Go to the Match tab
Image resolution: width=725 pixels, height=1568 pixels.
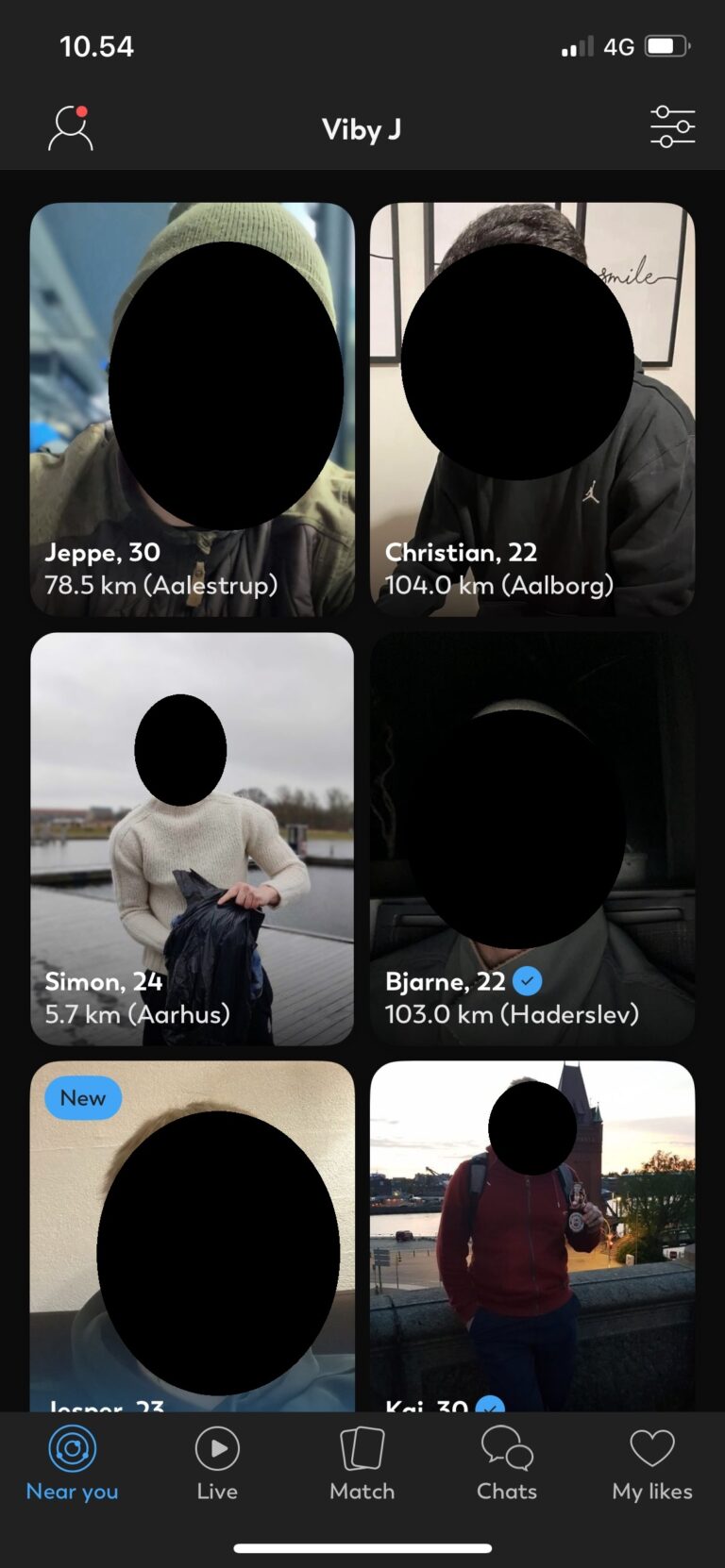click(362, 1463)
